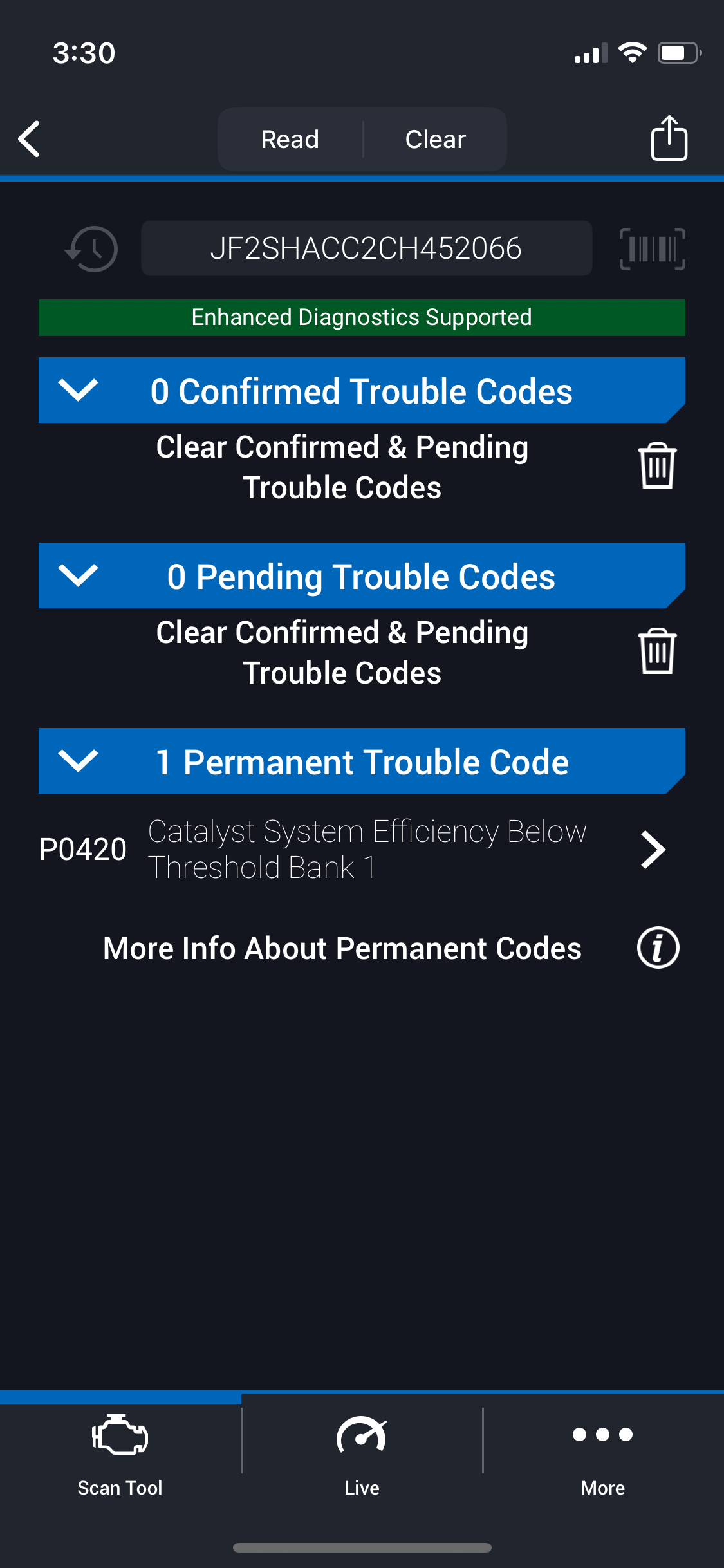
Task: Share the diagnostic report
Action: point(669,138)
